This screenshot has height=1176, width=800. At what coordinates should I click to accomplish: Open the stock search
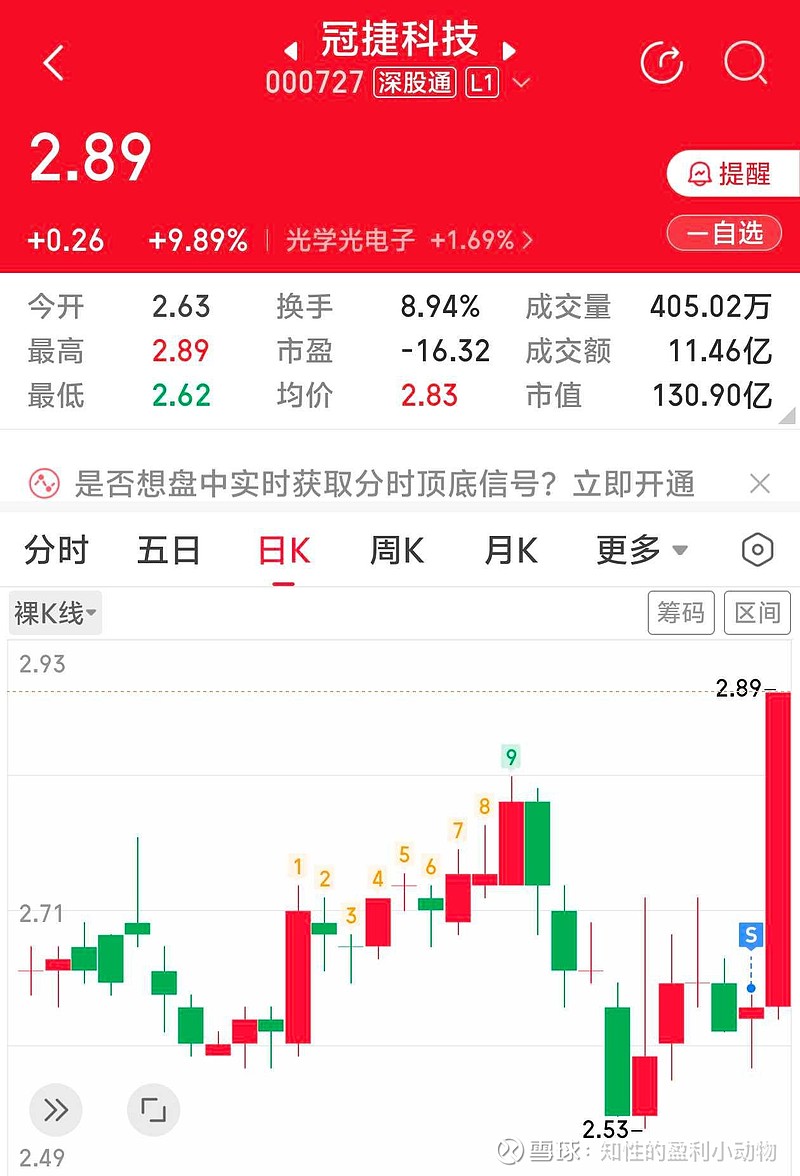(744, 63)
